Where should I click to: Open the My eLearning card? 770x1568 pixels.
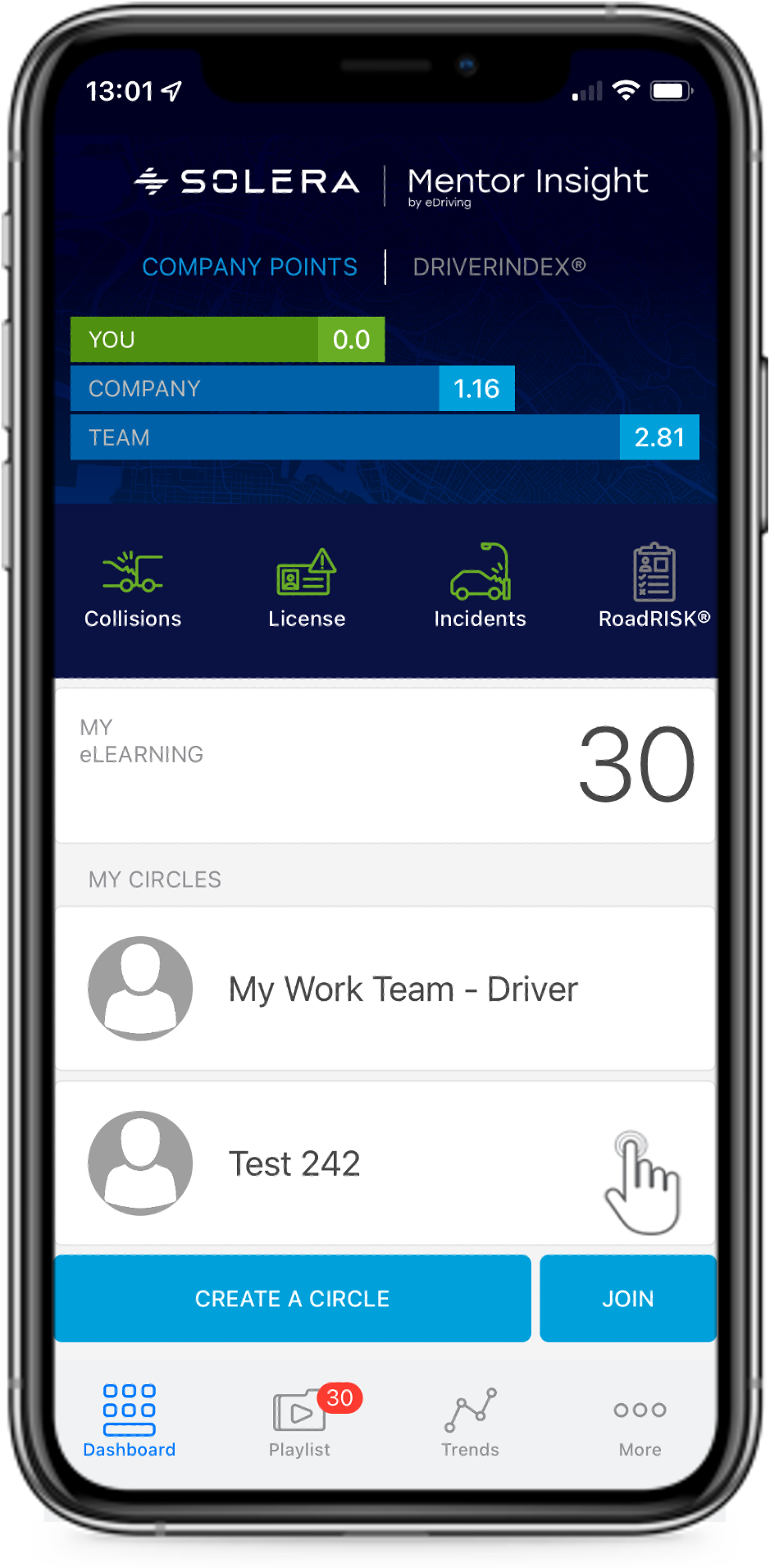385,765
